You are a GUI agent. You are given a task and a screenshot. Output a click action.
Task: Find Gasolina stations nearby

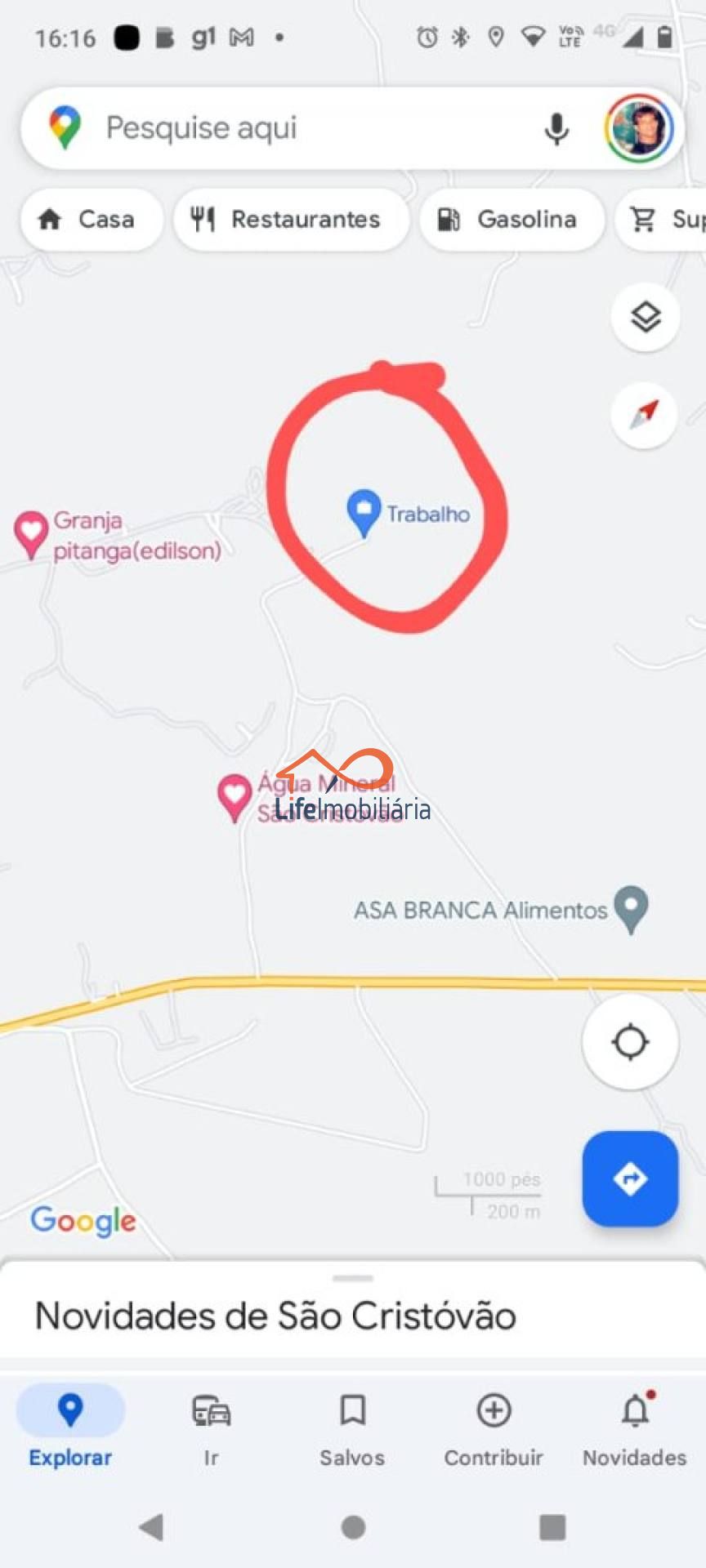click(x=510, y=219)
